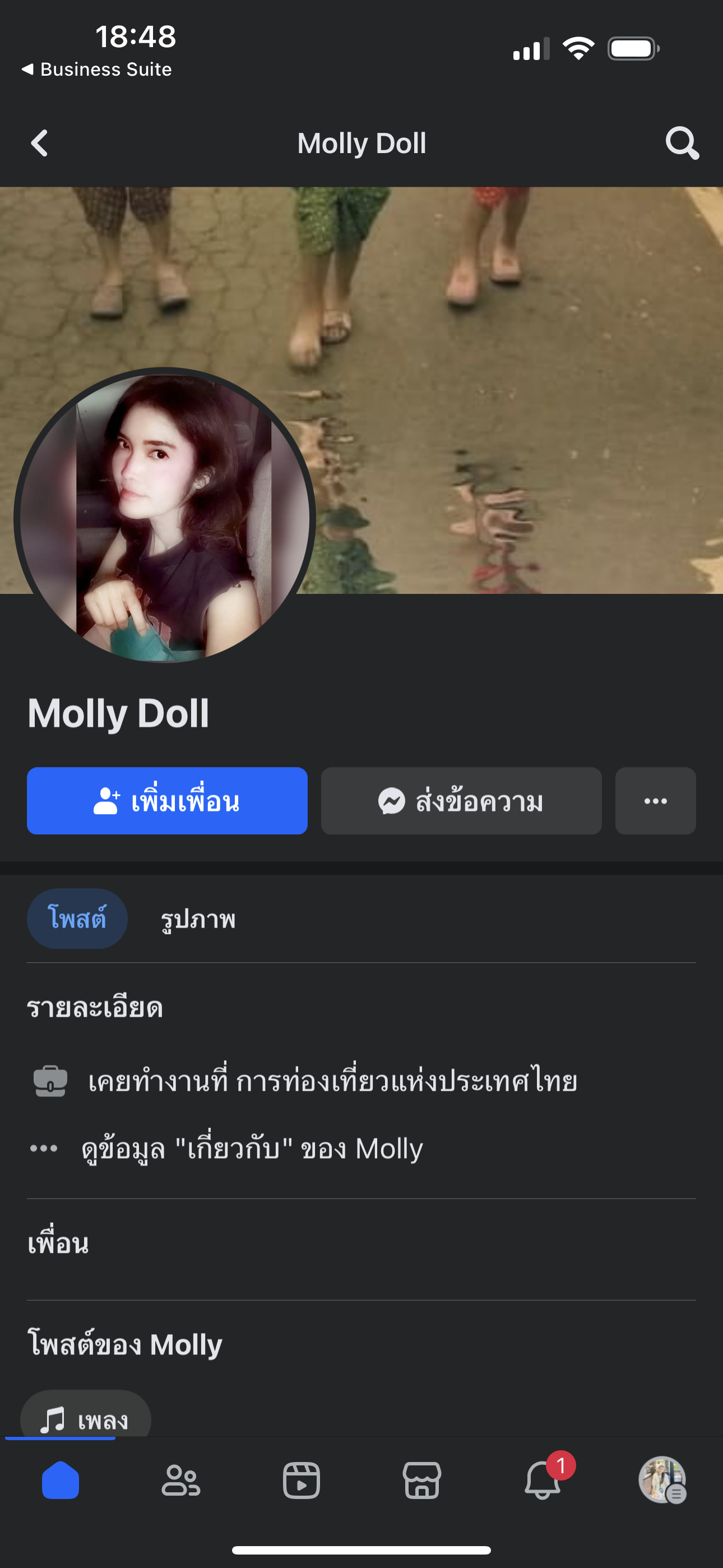Tap เพิ่มเพื่อน to add friend
723x1568 pixels.
click(x=167, y=801)
